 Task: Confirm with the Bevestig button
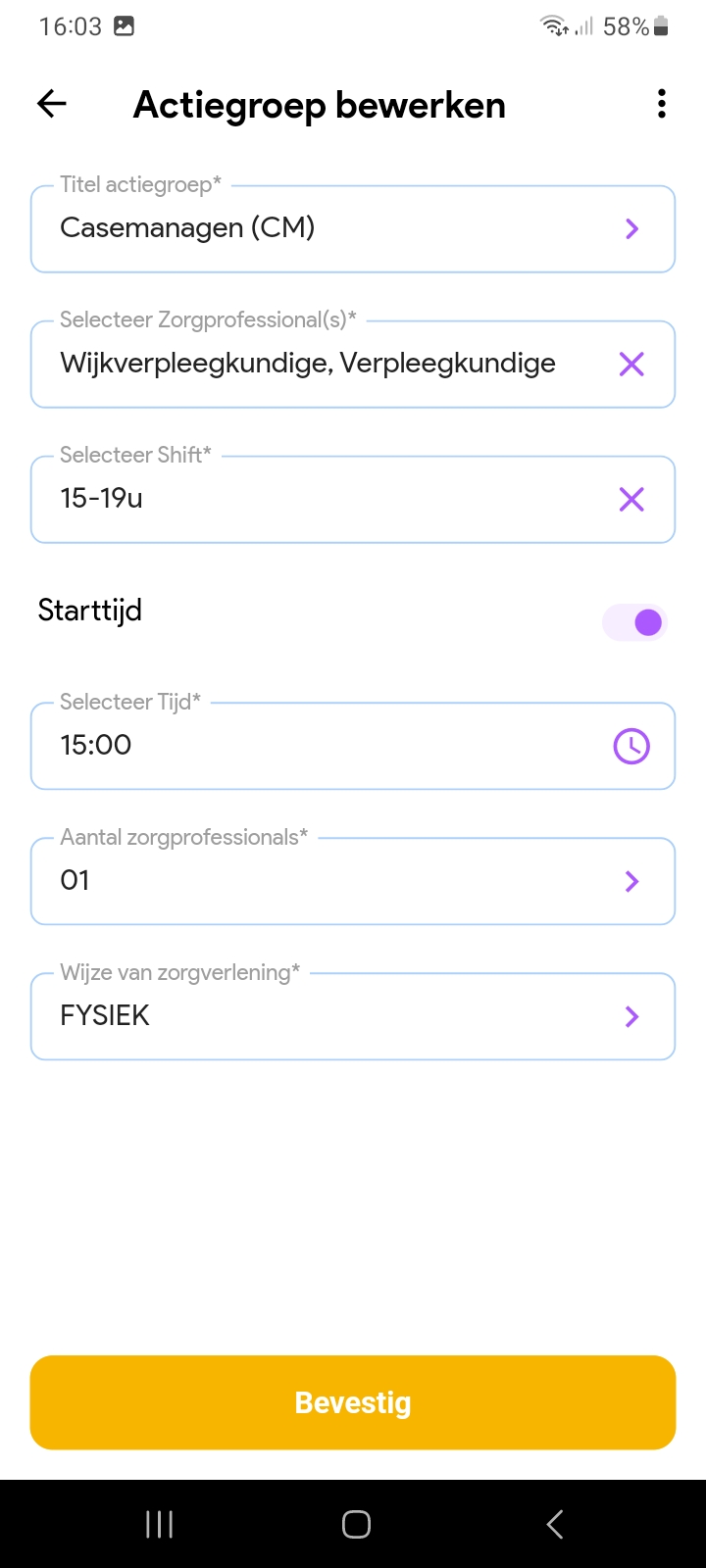click(x=353, y=1402)
